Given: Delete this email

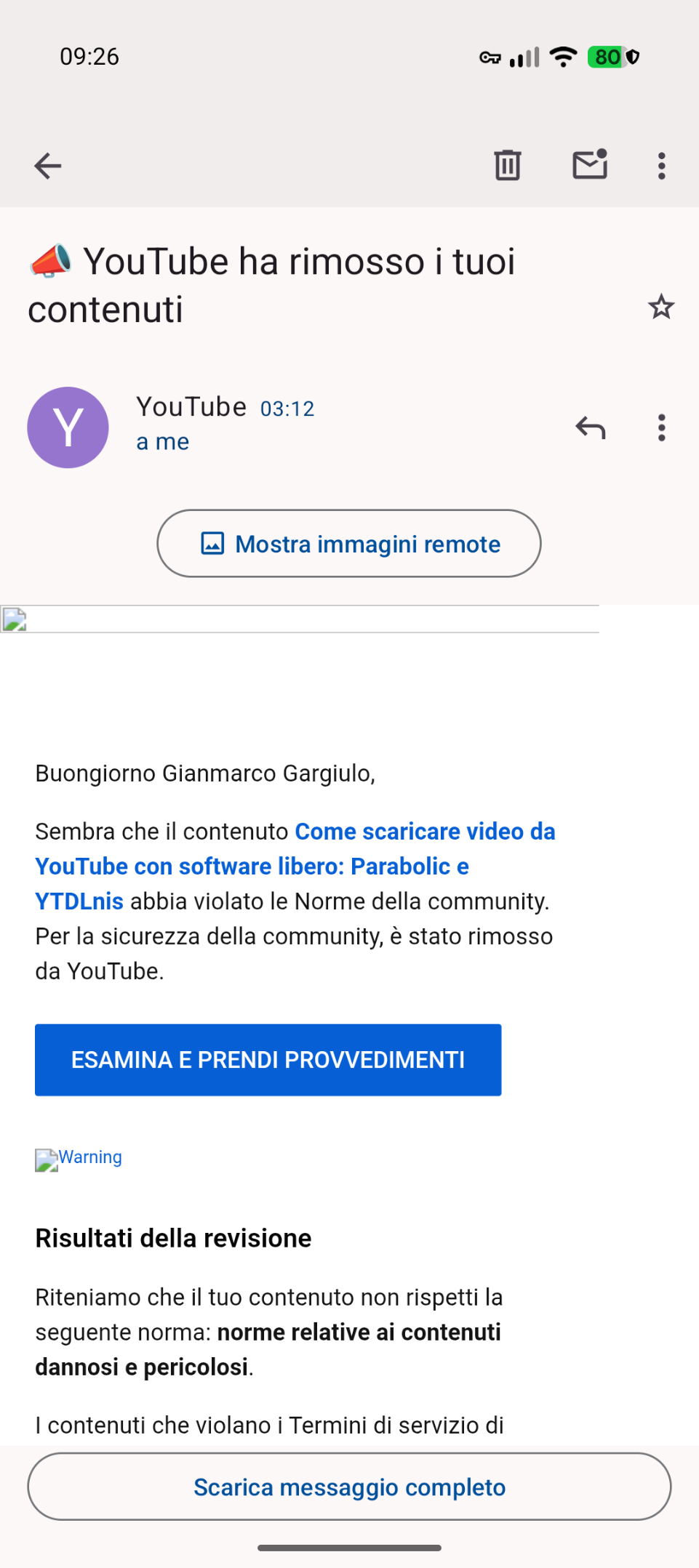Looking at the screenshot, I should click(507, 165).
